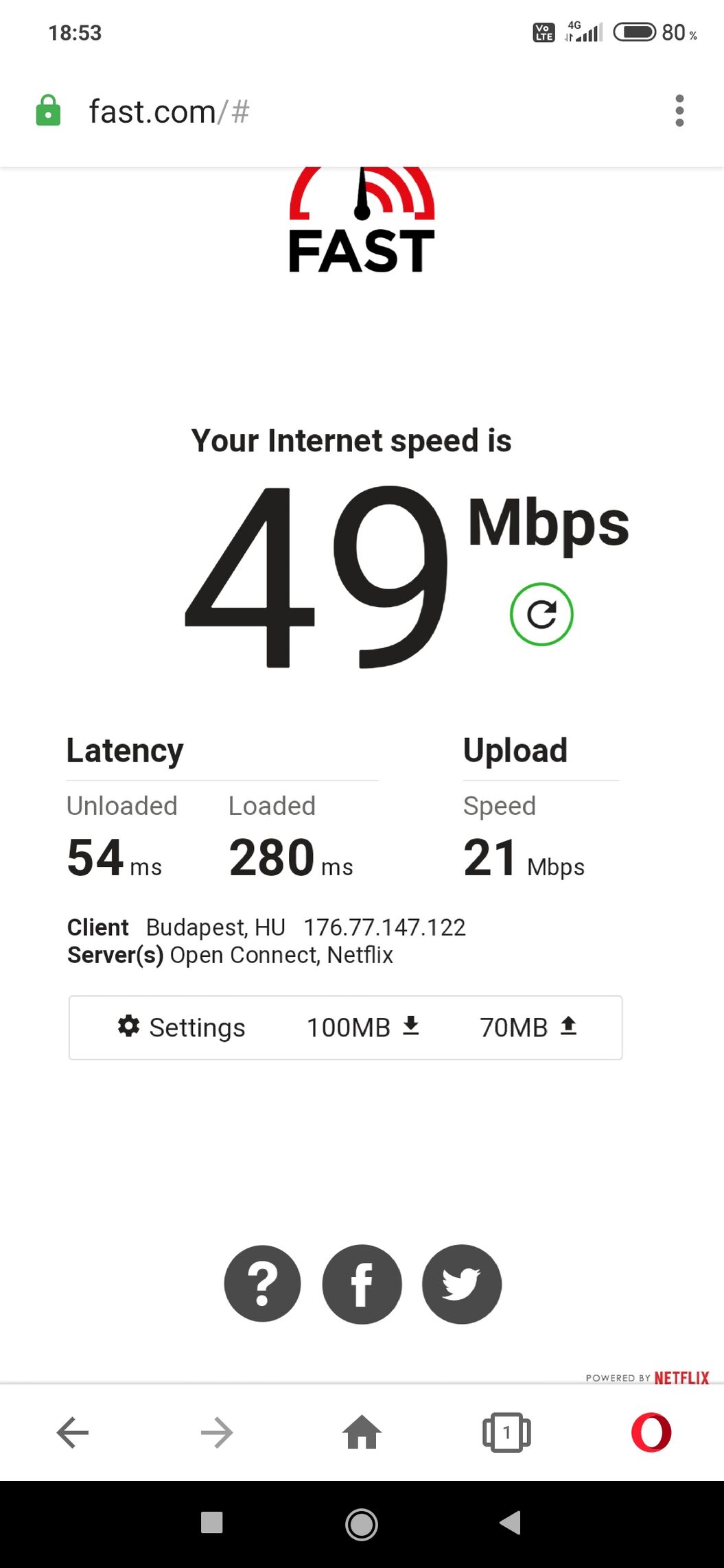Open the Opera menu
This screenshot has width=724, height=1568.
651,1432
